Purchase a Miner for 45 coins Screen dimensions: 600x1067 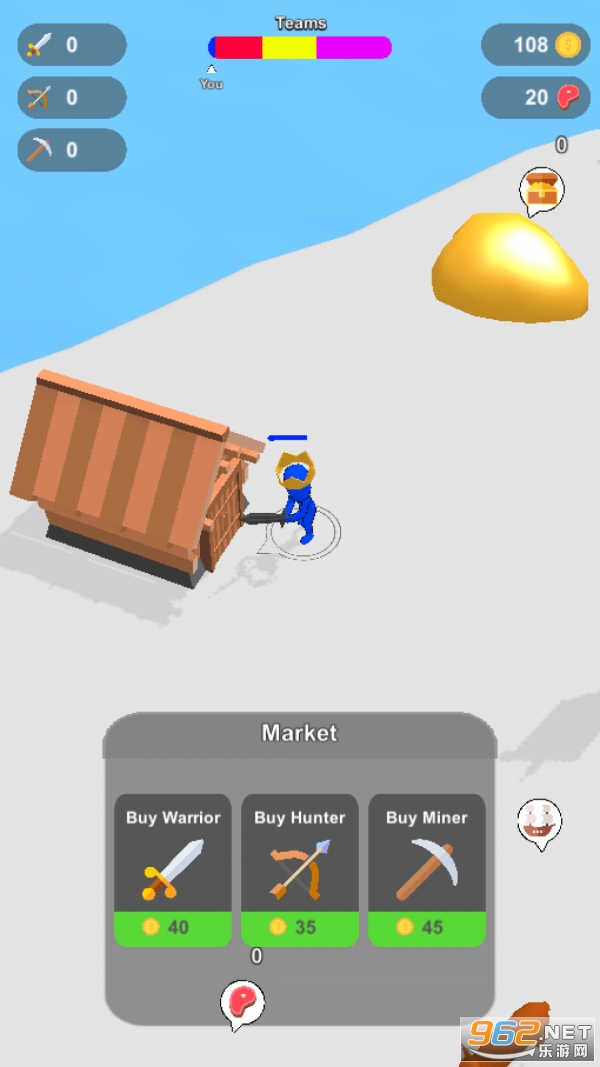(427, 870)
